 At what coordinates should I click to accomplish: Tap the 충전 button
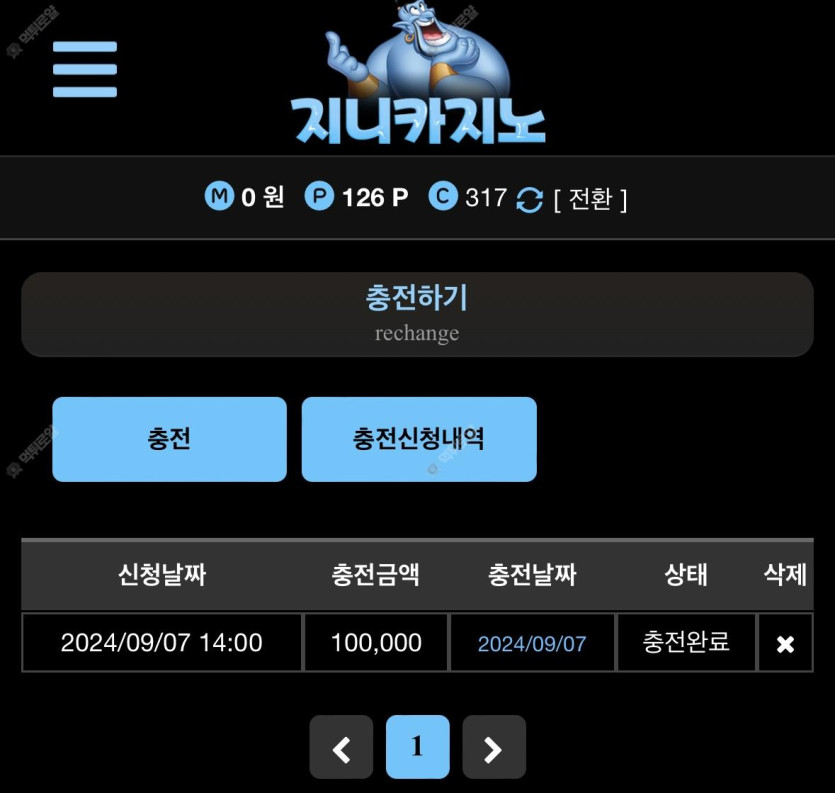(x=169, y=439)
